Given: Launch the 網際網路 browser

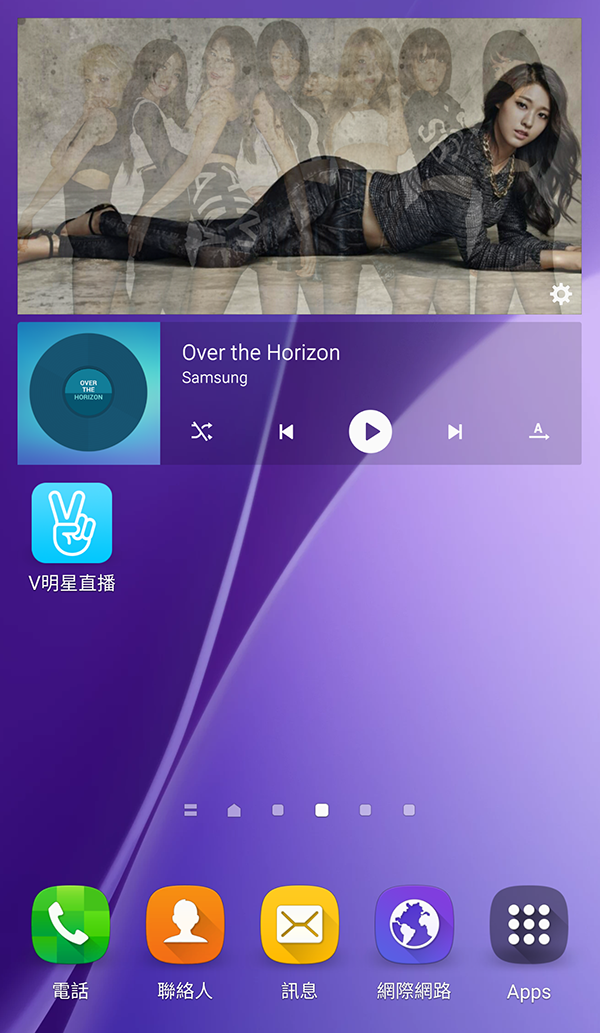Looking at the screenshot, I should coord(414,925).
